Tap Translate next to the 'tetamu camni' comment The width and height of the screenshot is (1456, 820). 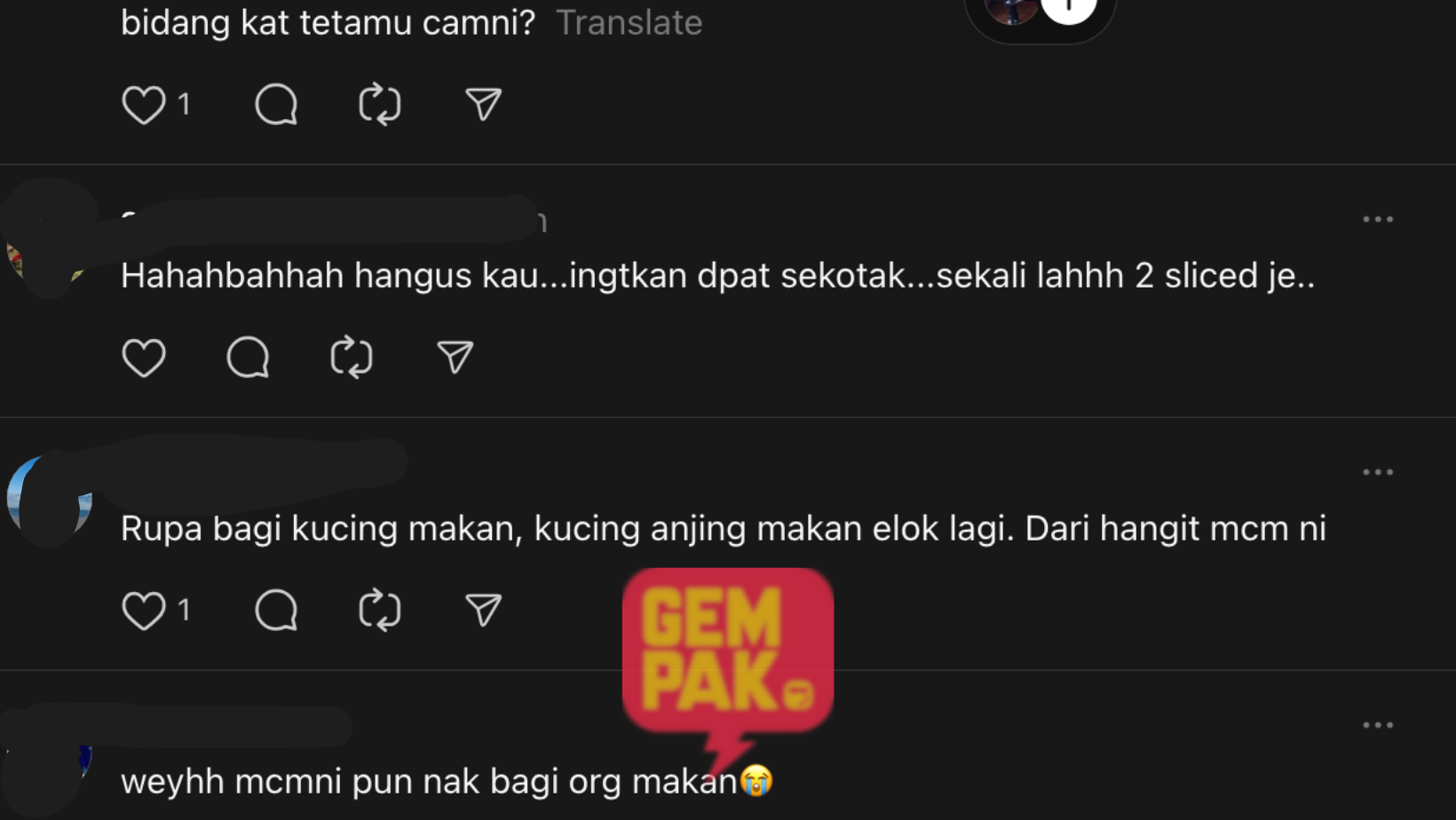coord(629,22)
